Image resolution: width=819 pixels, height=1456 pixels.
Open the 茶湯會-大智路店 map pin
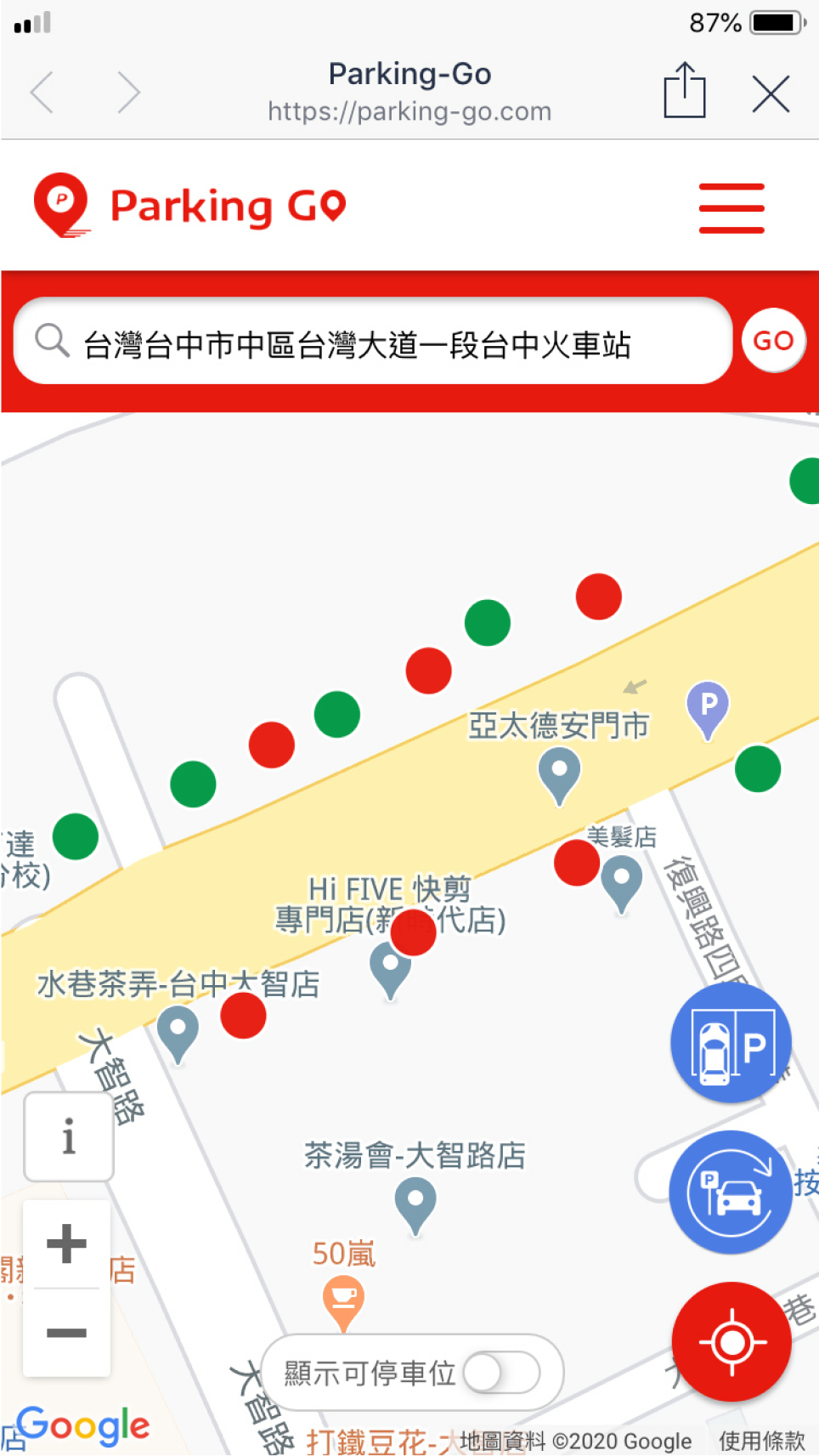click(x=415, y=1203)
